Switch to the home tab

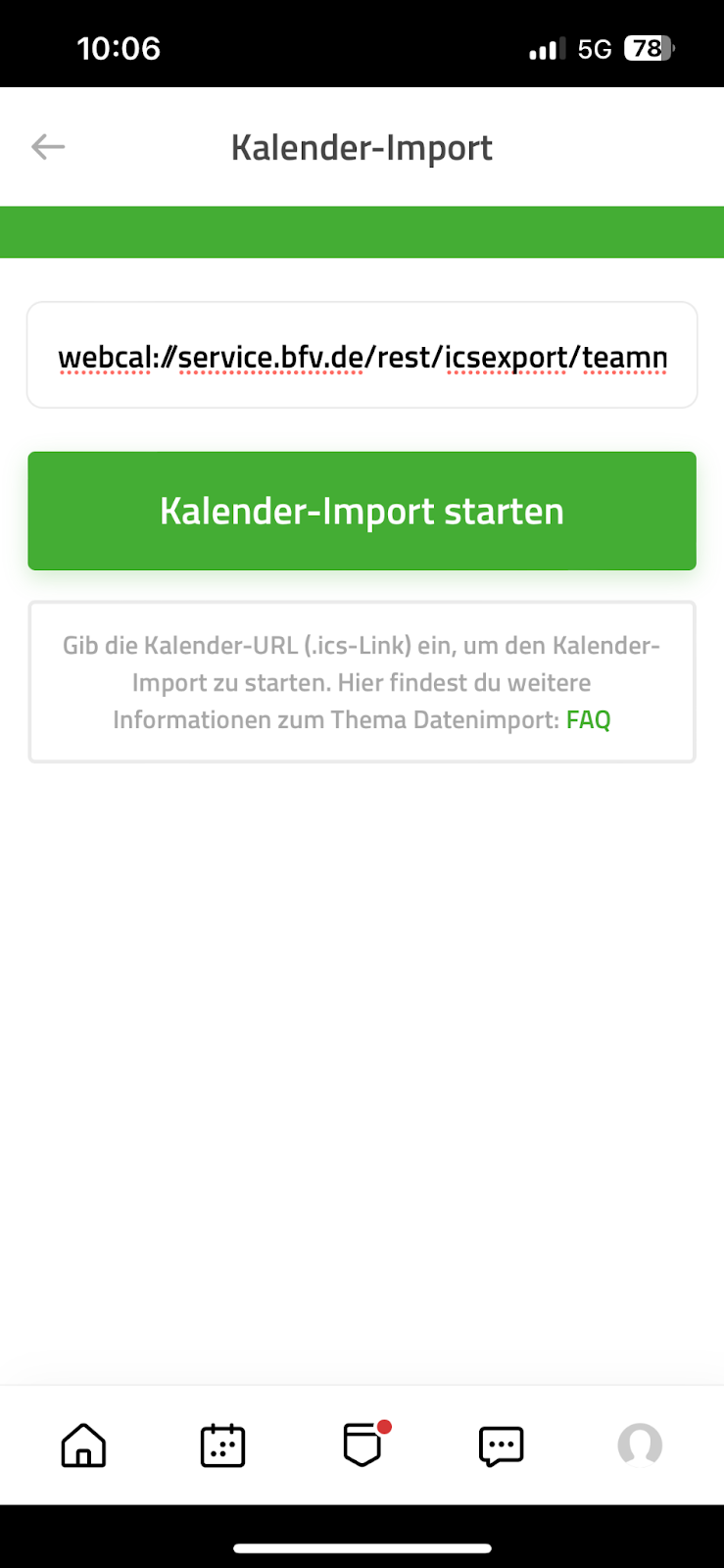(83, 1445)
